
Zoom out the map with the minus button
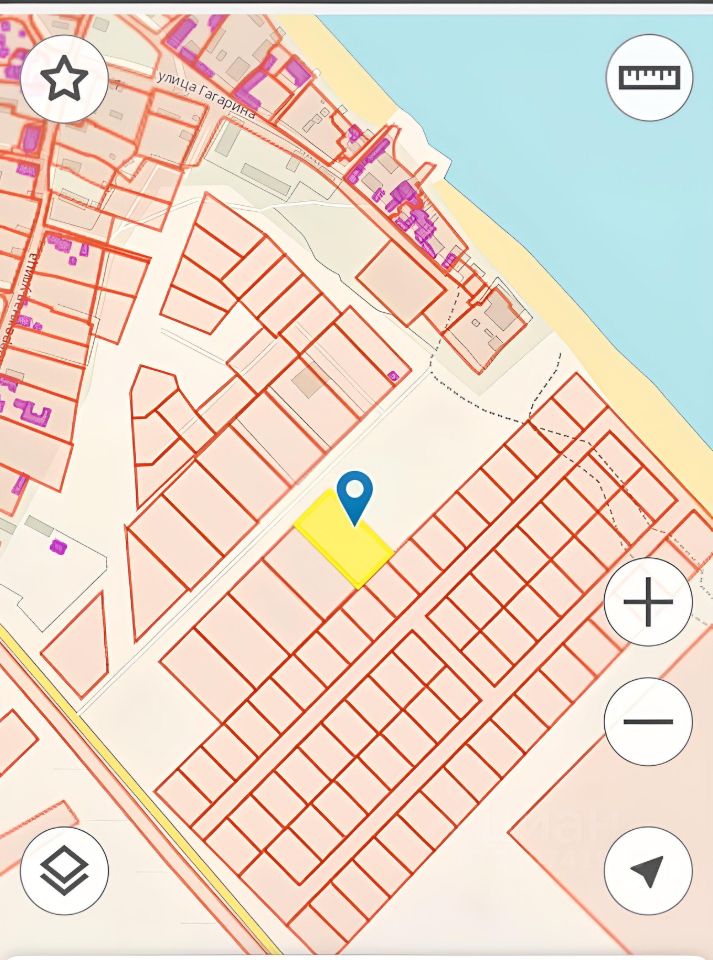pyautogui.click(x=648, y=721)
